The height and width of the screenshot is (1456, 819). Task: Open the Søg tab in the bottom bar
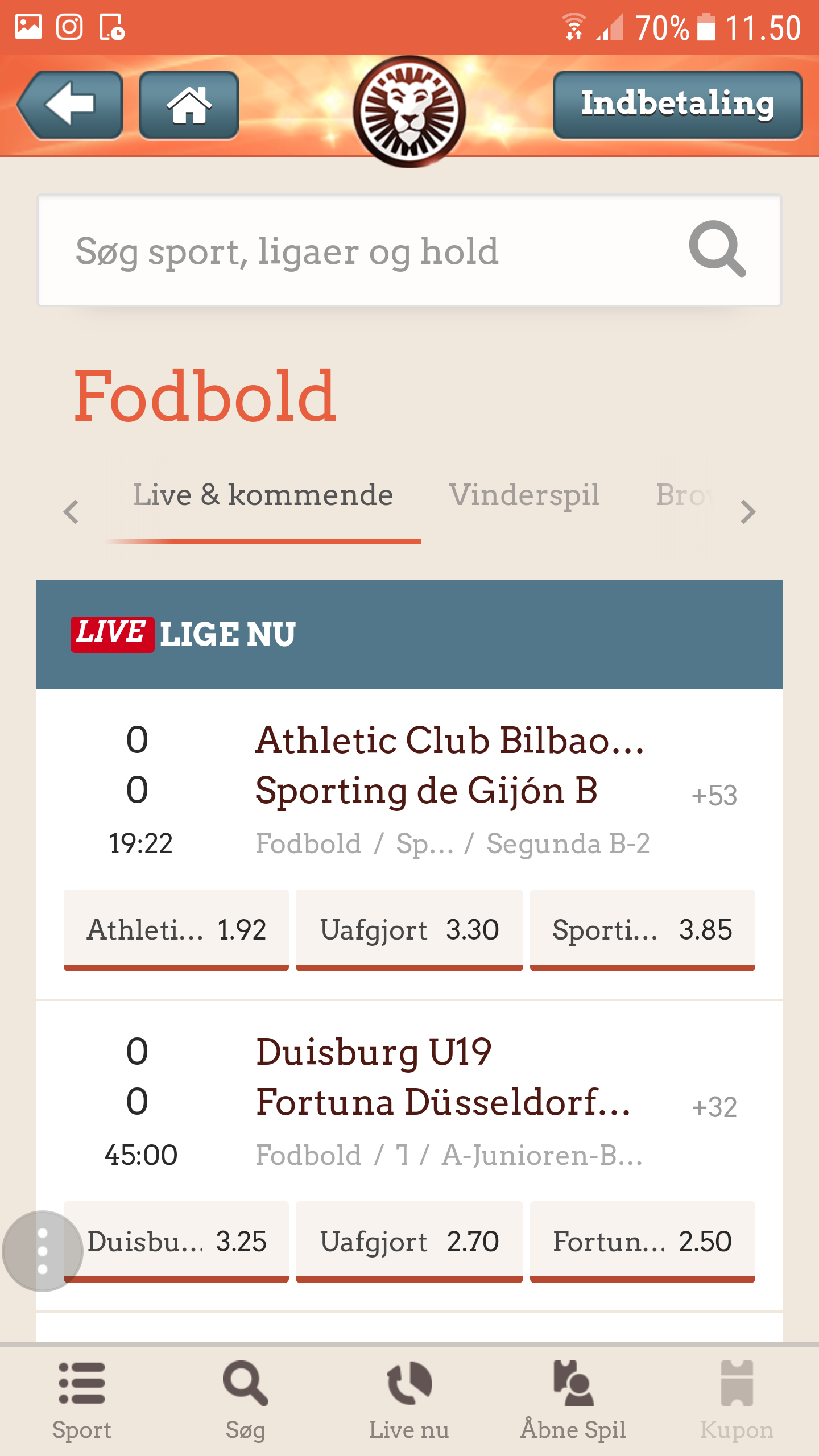click(x=246, y=1400)
